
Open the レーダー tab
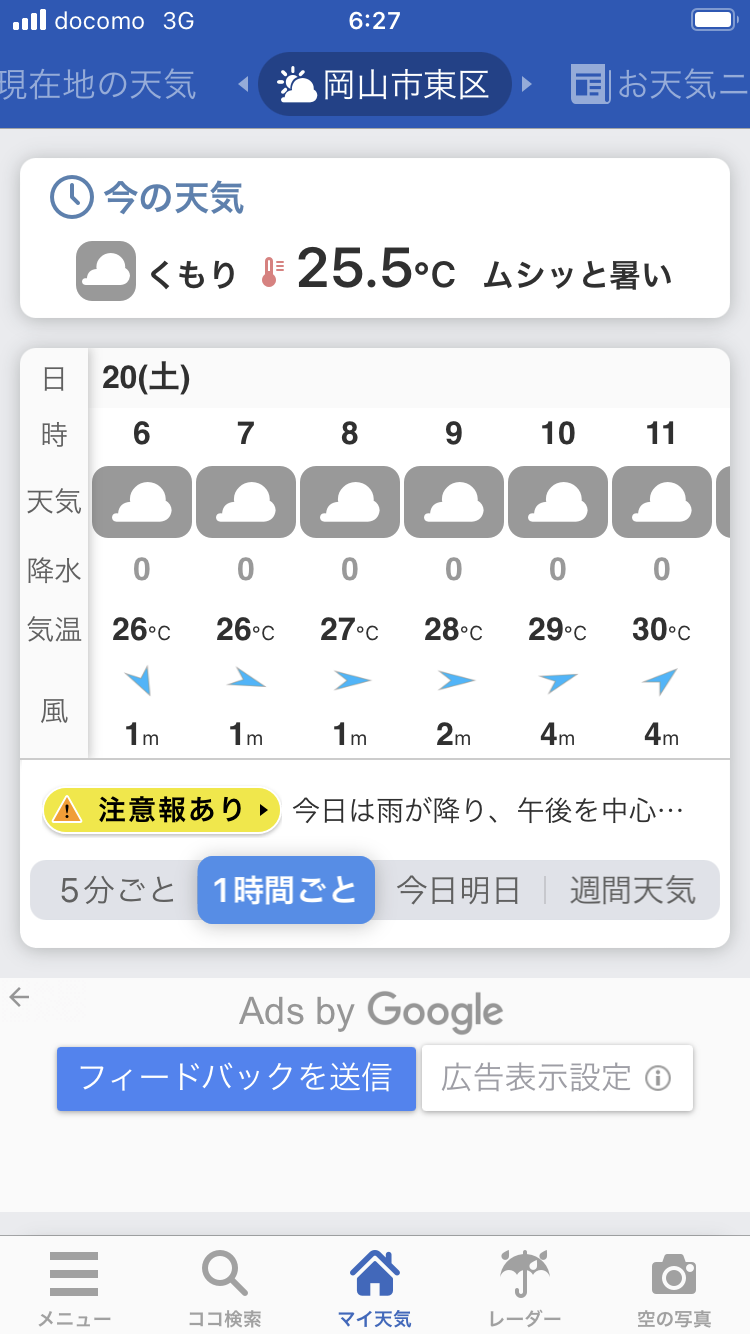[x=525, y=1288]
